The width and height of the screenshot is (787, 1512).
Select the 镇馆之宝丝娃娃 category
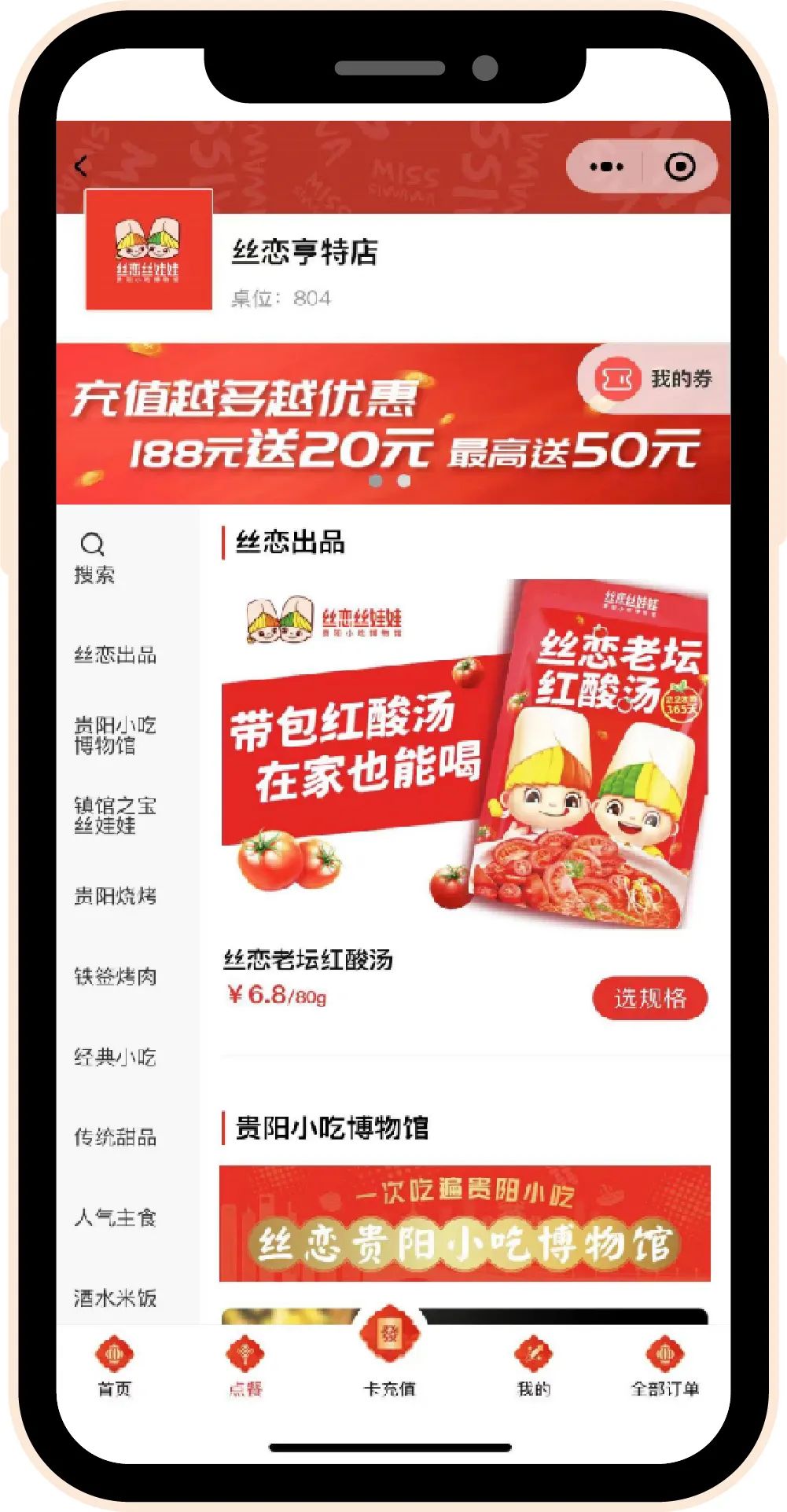coord(115,815)
